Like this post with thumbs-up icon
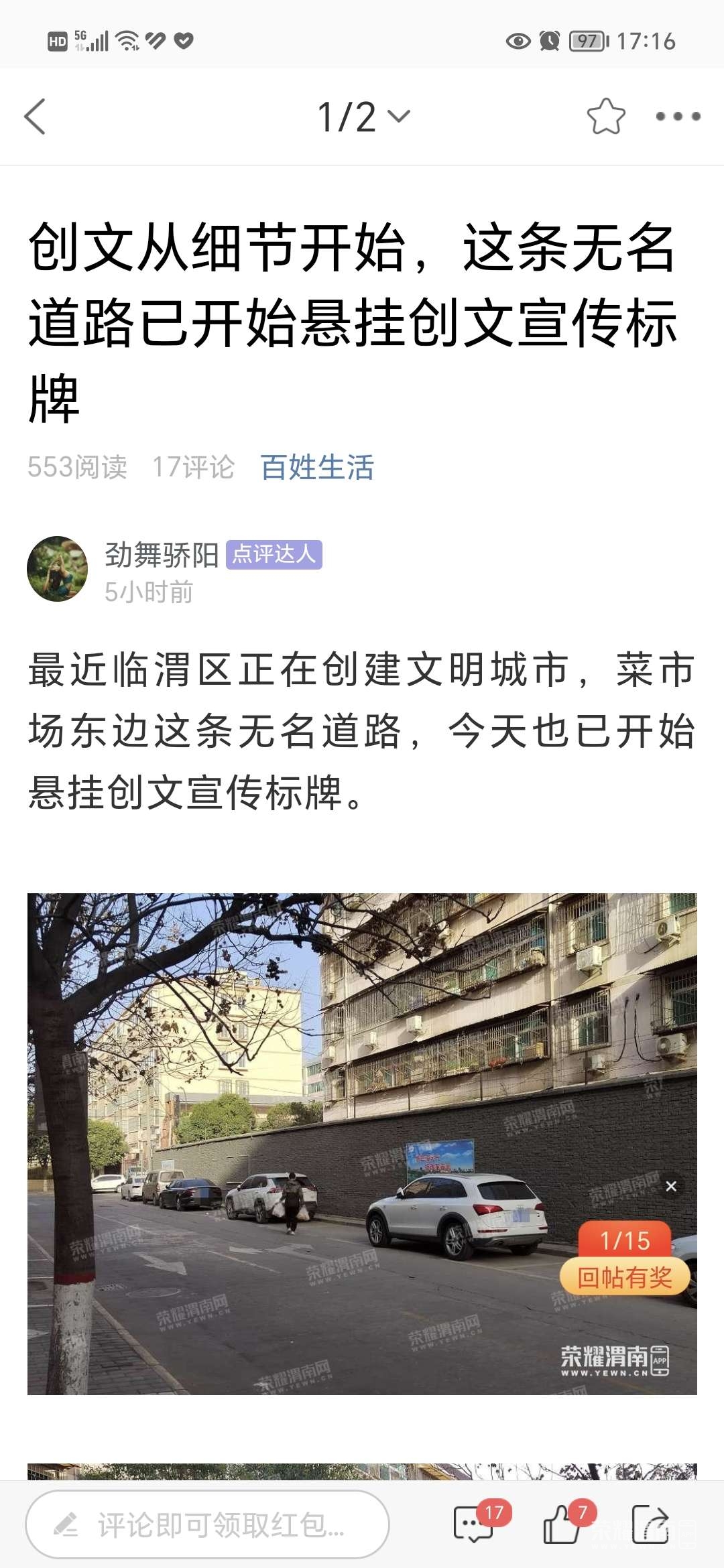Viewport: 724px width, 1568px height. [563, 1525]
